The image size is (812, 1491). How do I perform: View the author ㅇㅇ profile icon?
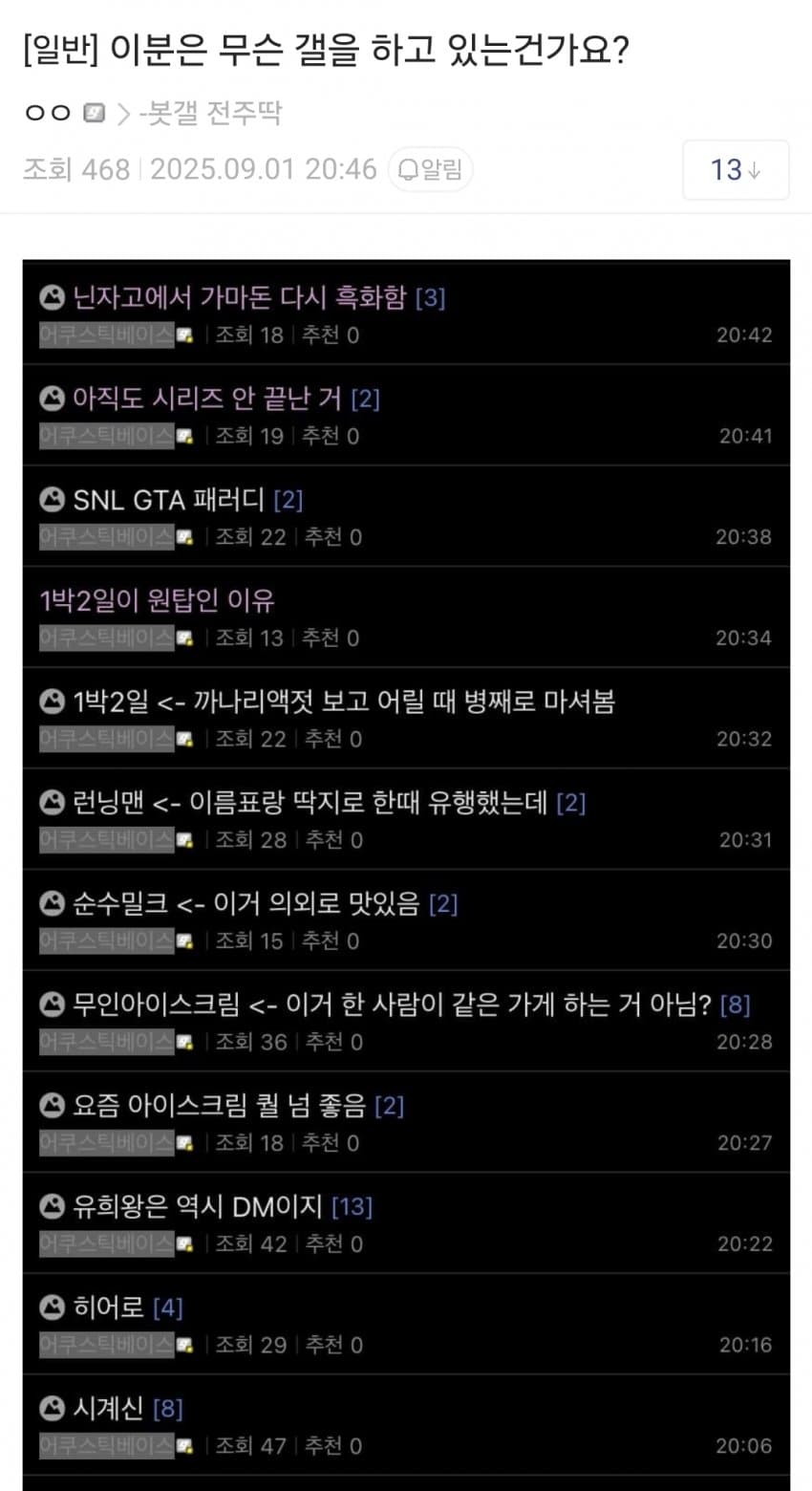pos(94,114)
